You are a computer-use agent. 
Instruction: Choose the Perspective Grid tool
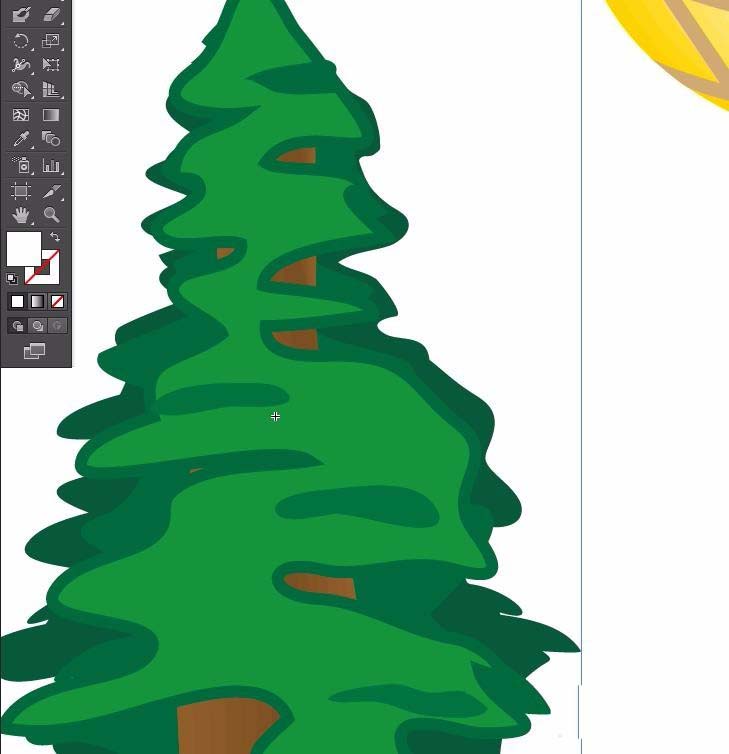(x=52, y=90)
